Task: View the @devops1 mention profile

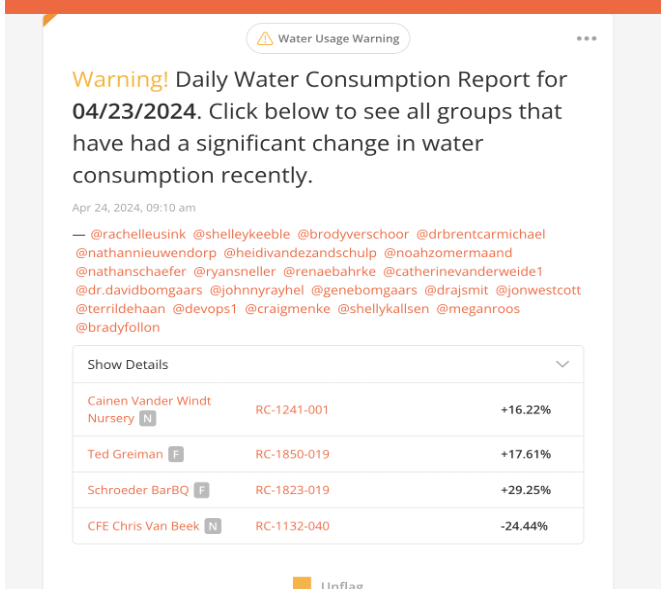Action: (204, 309)
